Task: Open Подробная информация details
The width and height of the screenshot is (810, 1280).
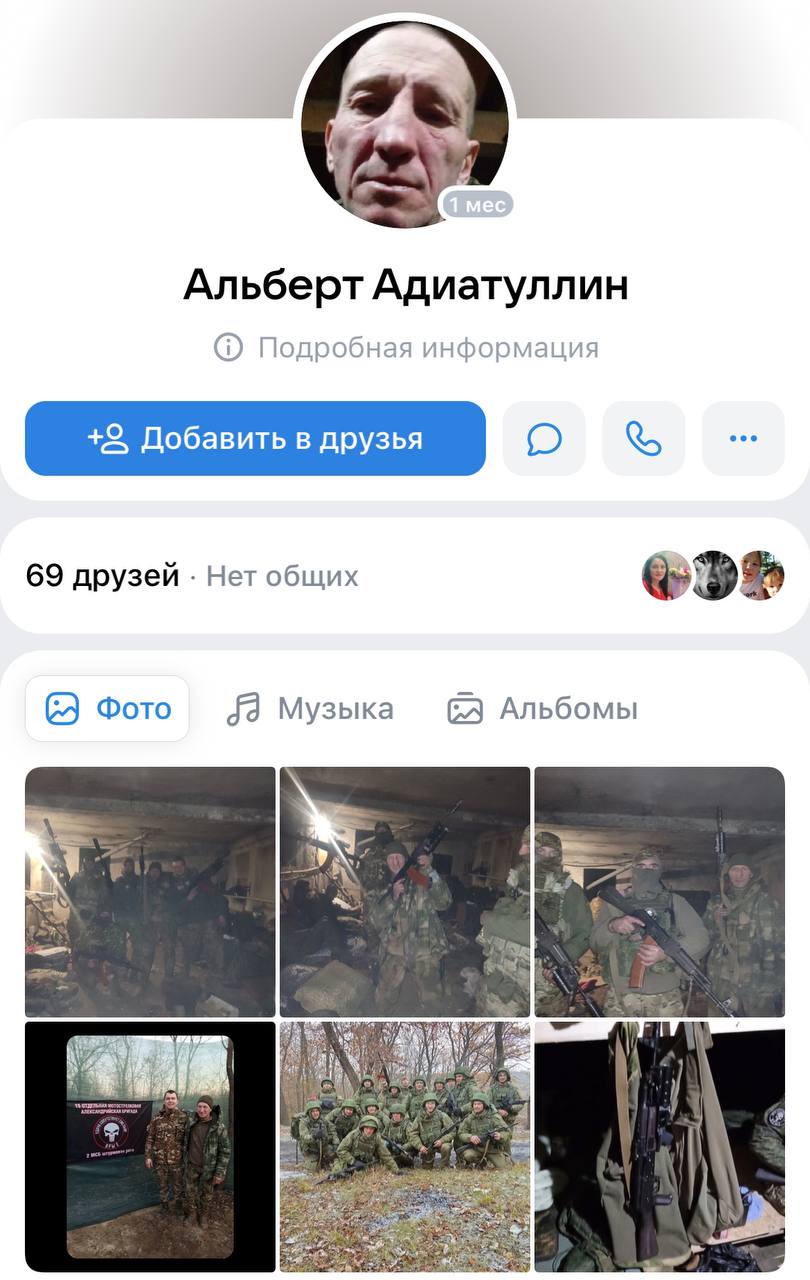Action: (406, 348)
